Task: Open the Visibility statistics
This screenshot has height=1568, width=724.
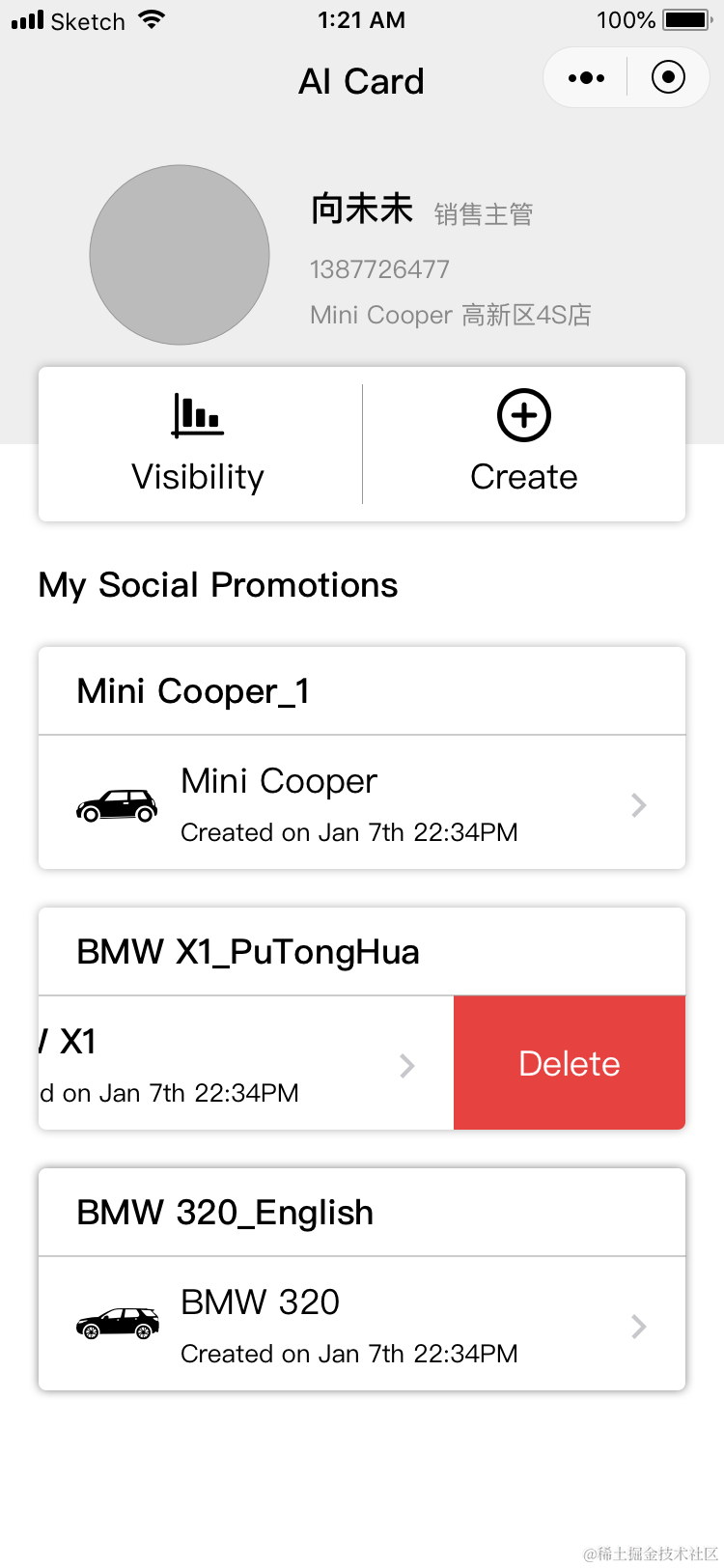Action: [x=199, y=444]
